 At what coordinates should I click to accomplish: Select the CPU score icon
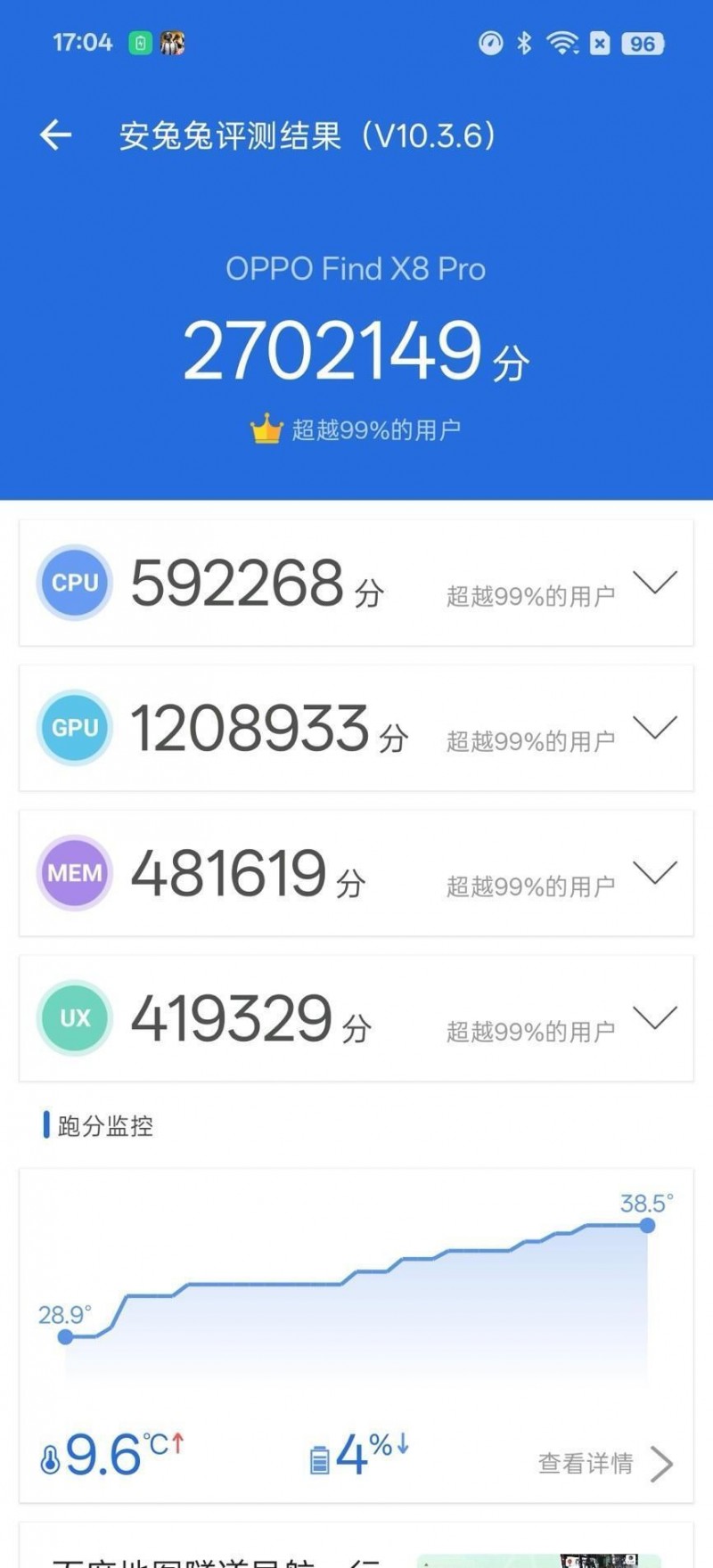coord(74,583)
